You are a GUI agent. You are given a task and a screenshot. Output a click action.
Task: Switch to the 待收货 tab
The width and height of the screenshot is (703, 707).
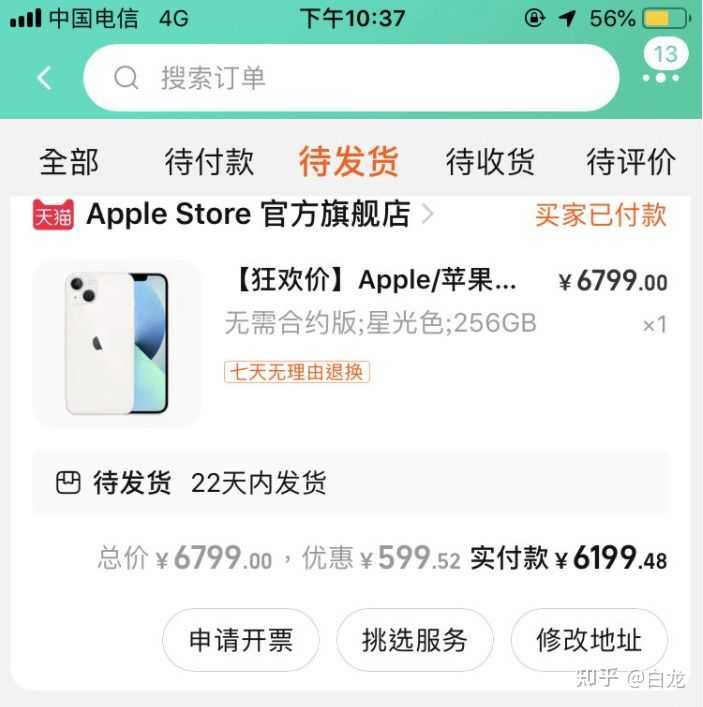tap(490, 161)
